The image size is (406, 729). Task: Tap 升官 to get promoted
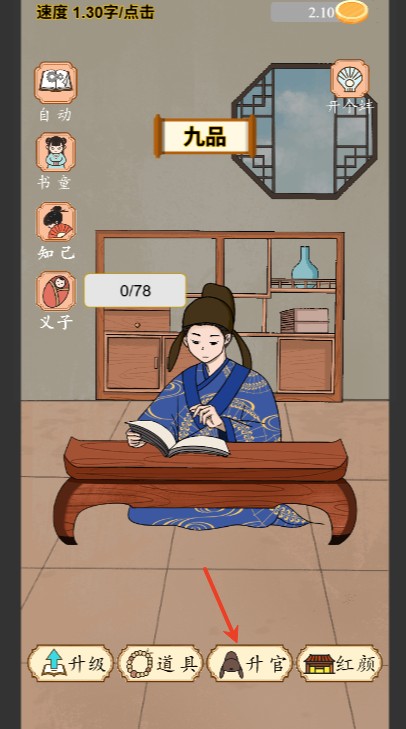[250, 663]
